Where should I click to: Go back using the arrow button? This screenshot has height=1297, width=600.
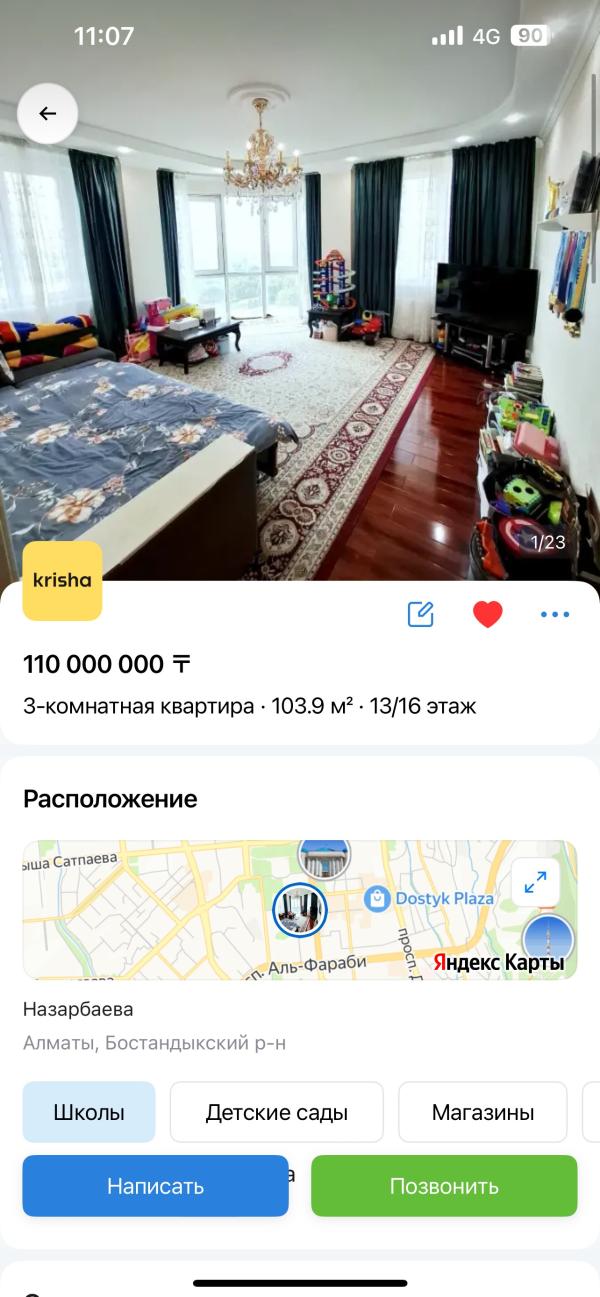47,113
